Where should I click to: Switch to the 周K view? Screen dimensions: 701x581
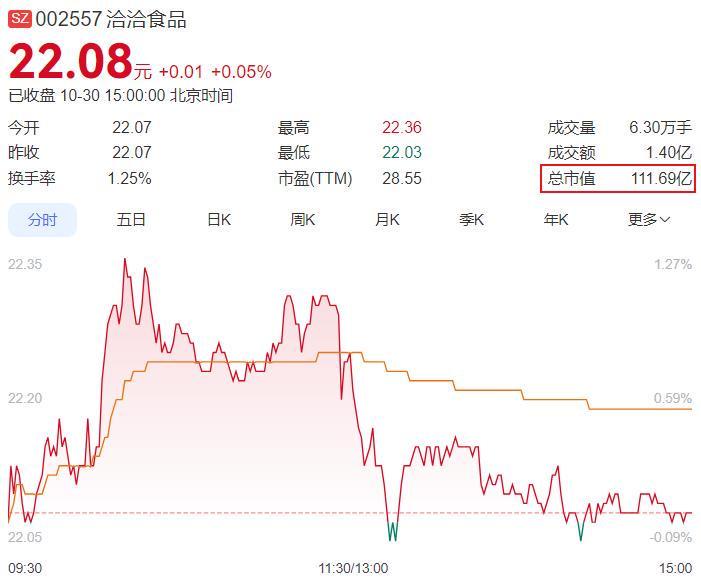303,220
